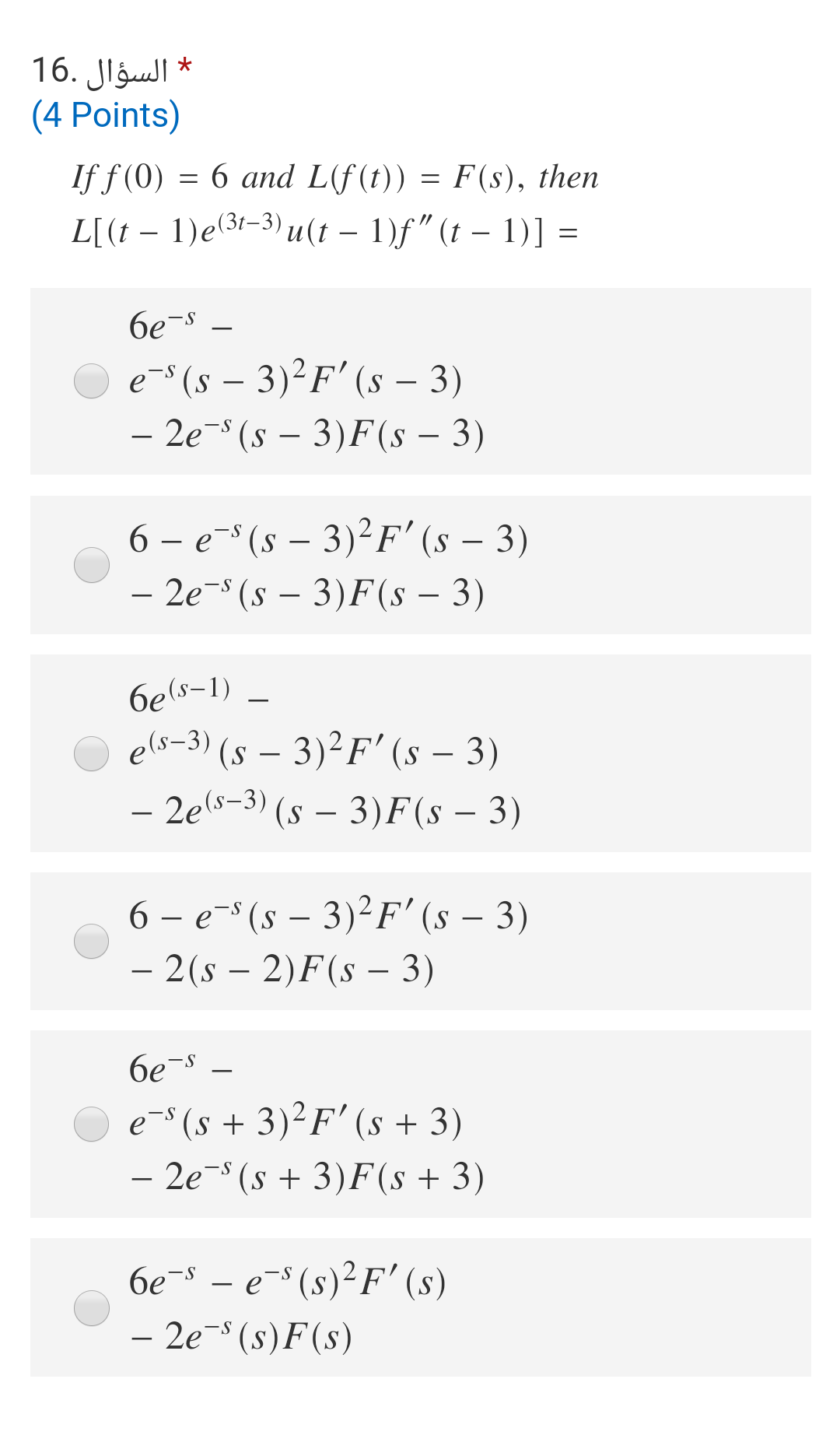Choose the last option with (s)^2 F'(s)
840x1442 pixels.
[92, 1307]
